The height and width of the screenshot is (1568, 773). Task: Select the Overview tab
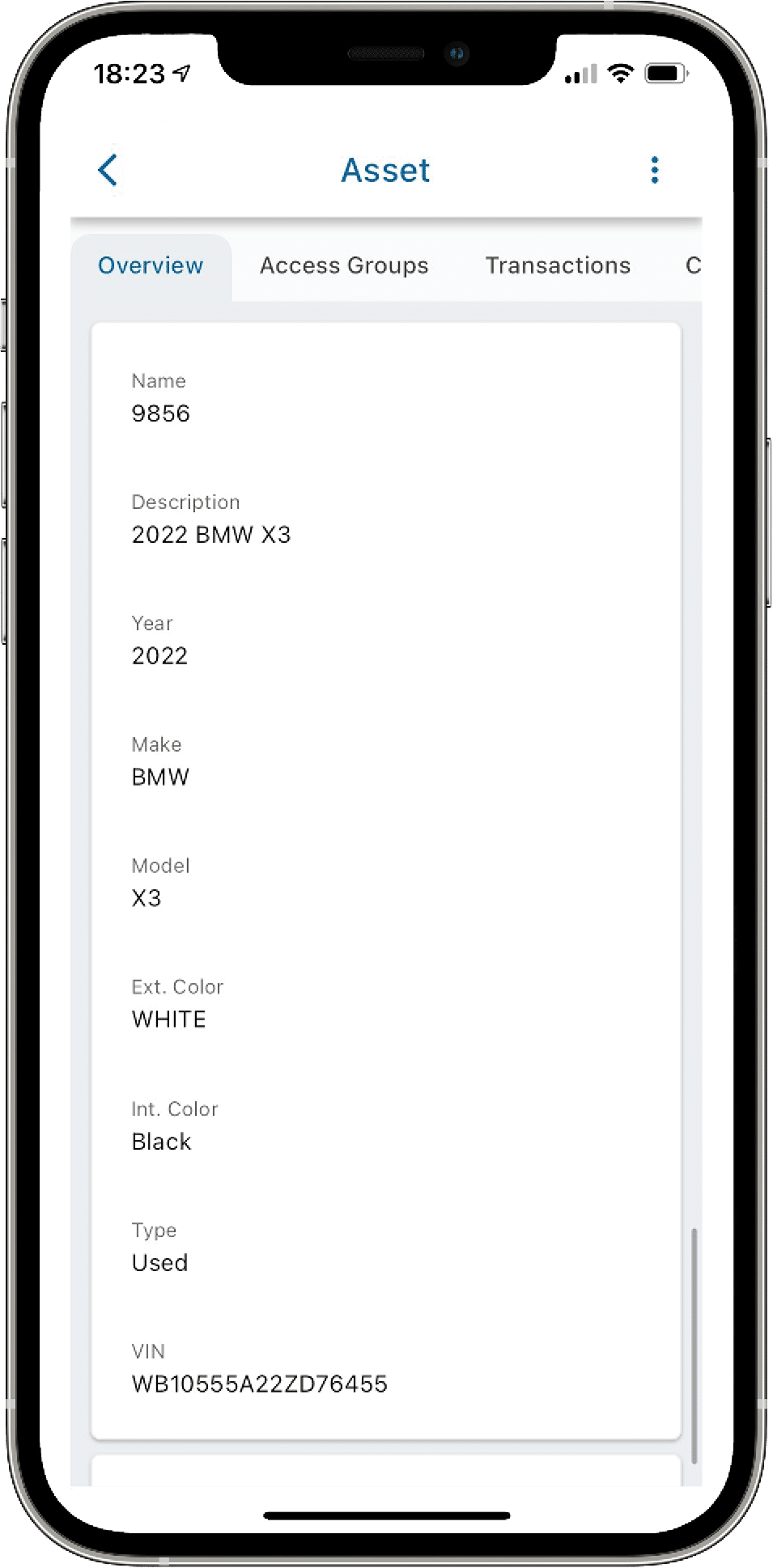pyautogui.click(x=151, y=265)
